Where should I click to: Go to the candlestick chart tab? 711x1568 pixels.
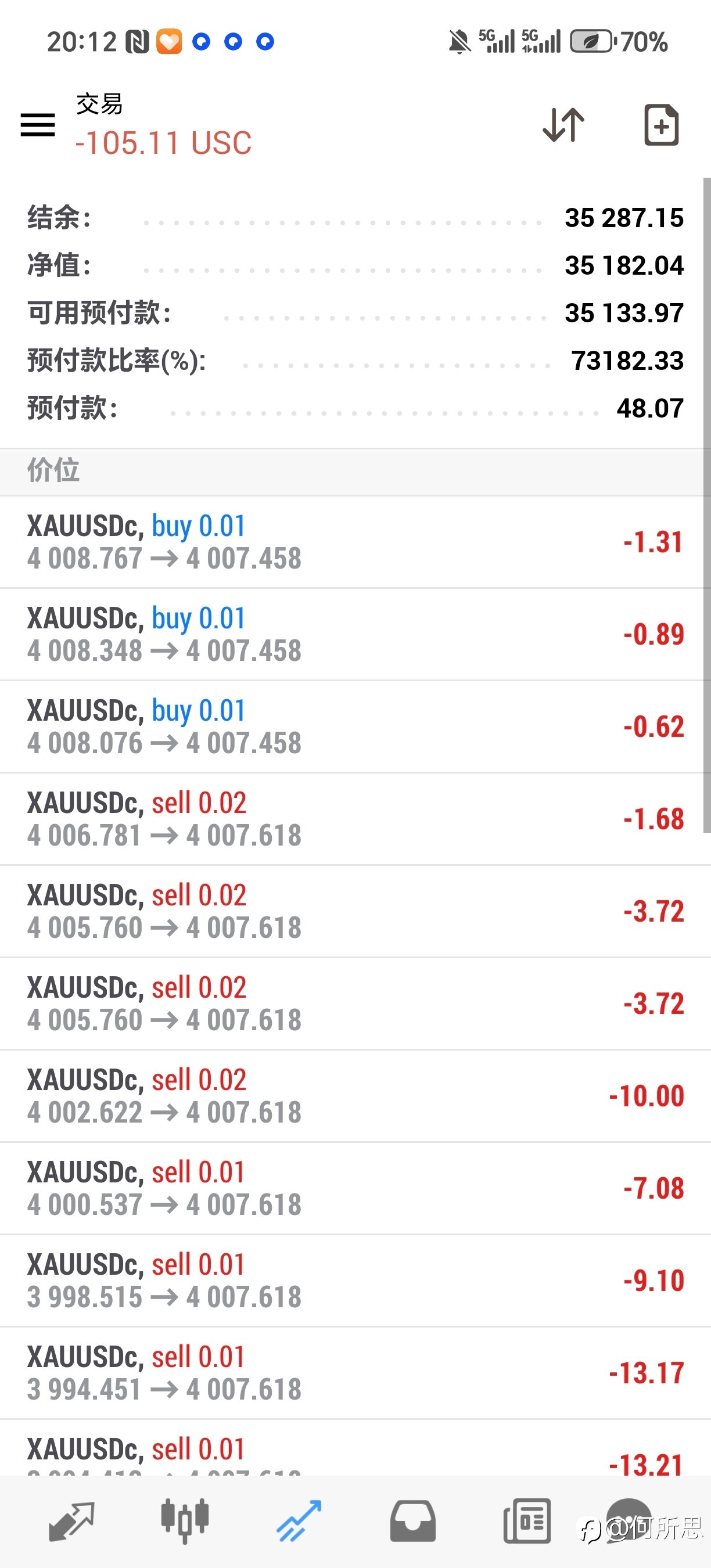pyautogui.click(x=185, y=1521)
